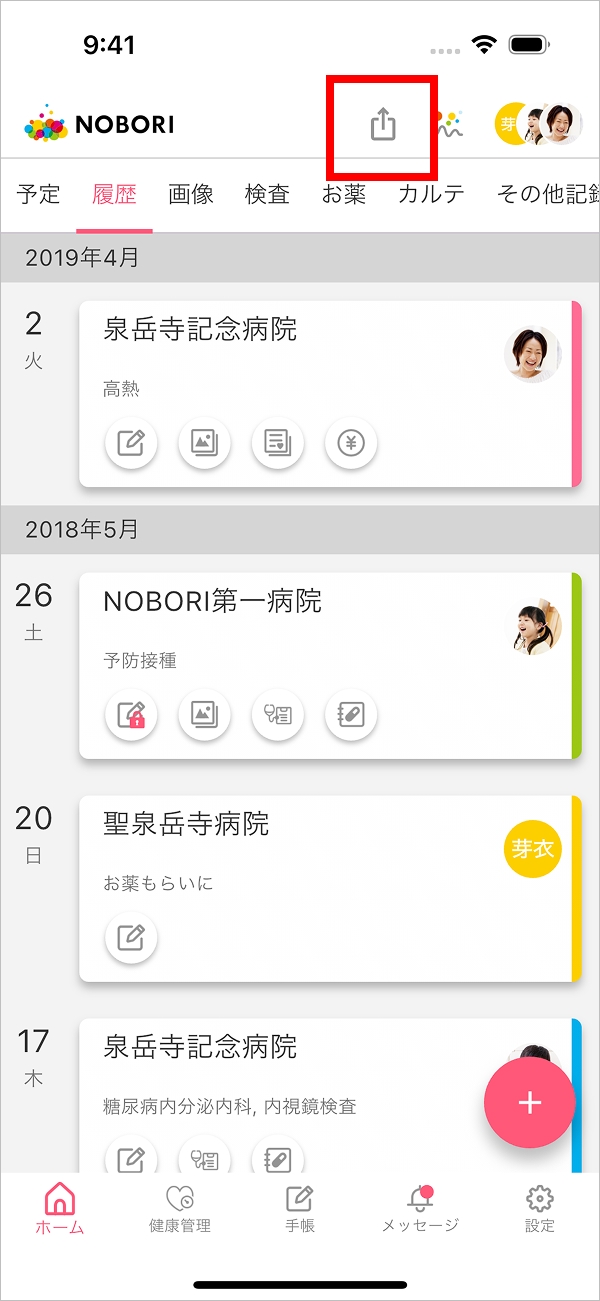Open the health graph icon in header

point(450,125)
